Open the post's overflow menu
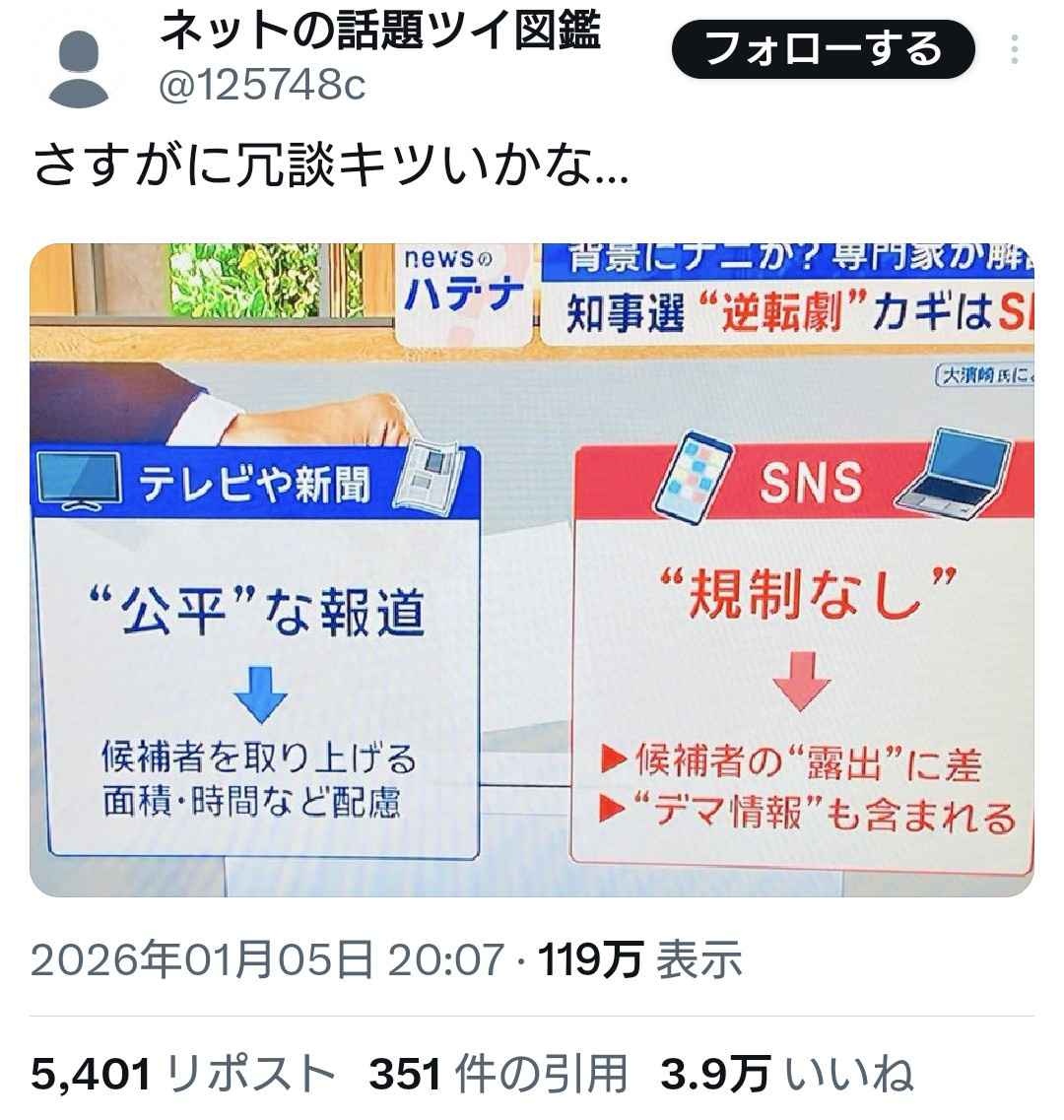Screen dimensions: 1064x1120 point(1015,48)
